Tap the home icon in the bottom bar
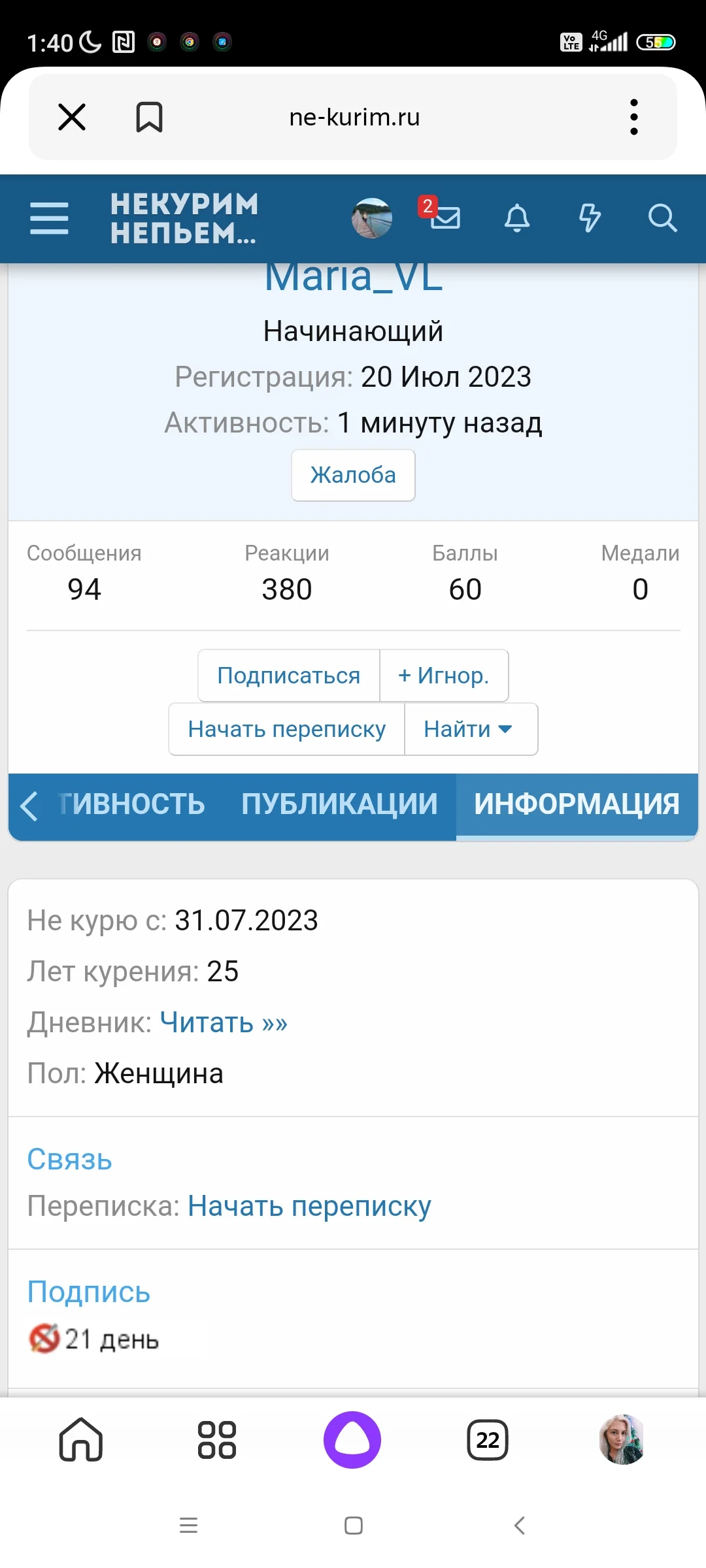Viewport: 706px width, 1568px height. [x=79, y=1441]
